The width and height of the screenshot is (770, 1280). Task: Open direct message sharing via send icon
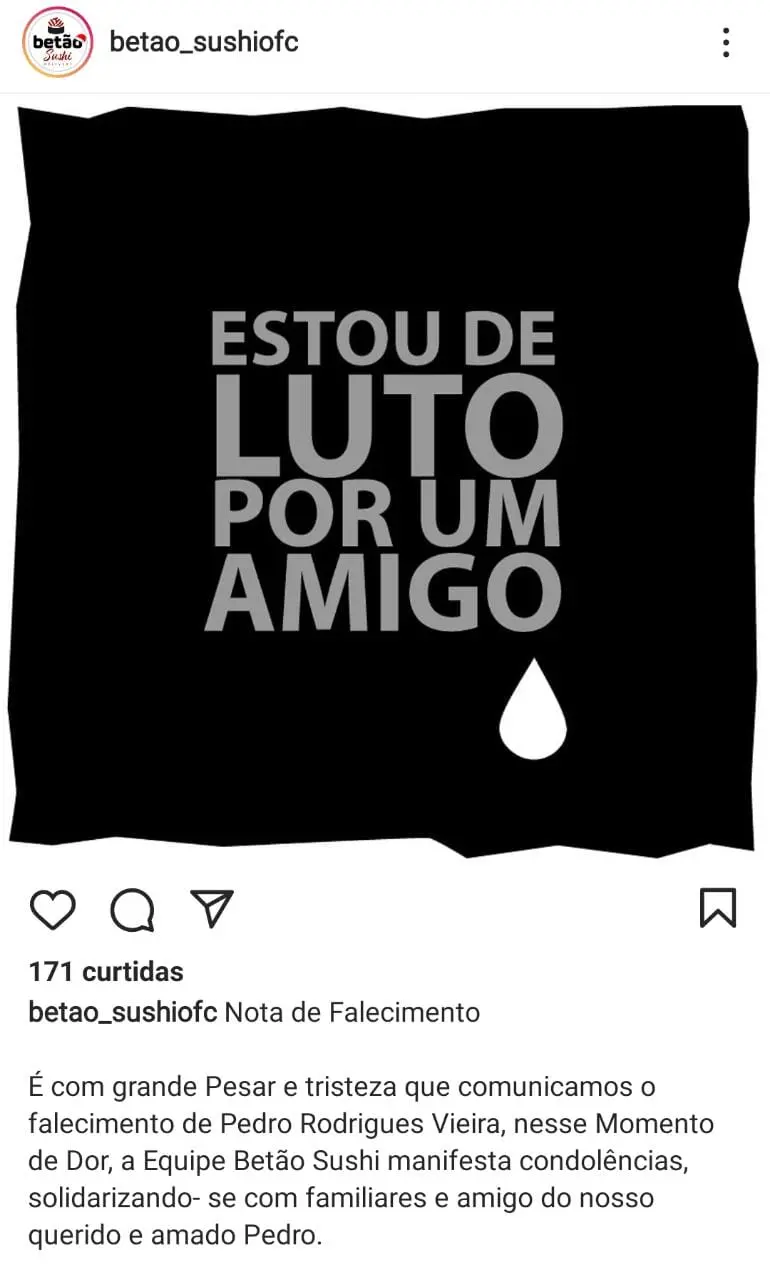coord(211,909)
